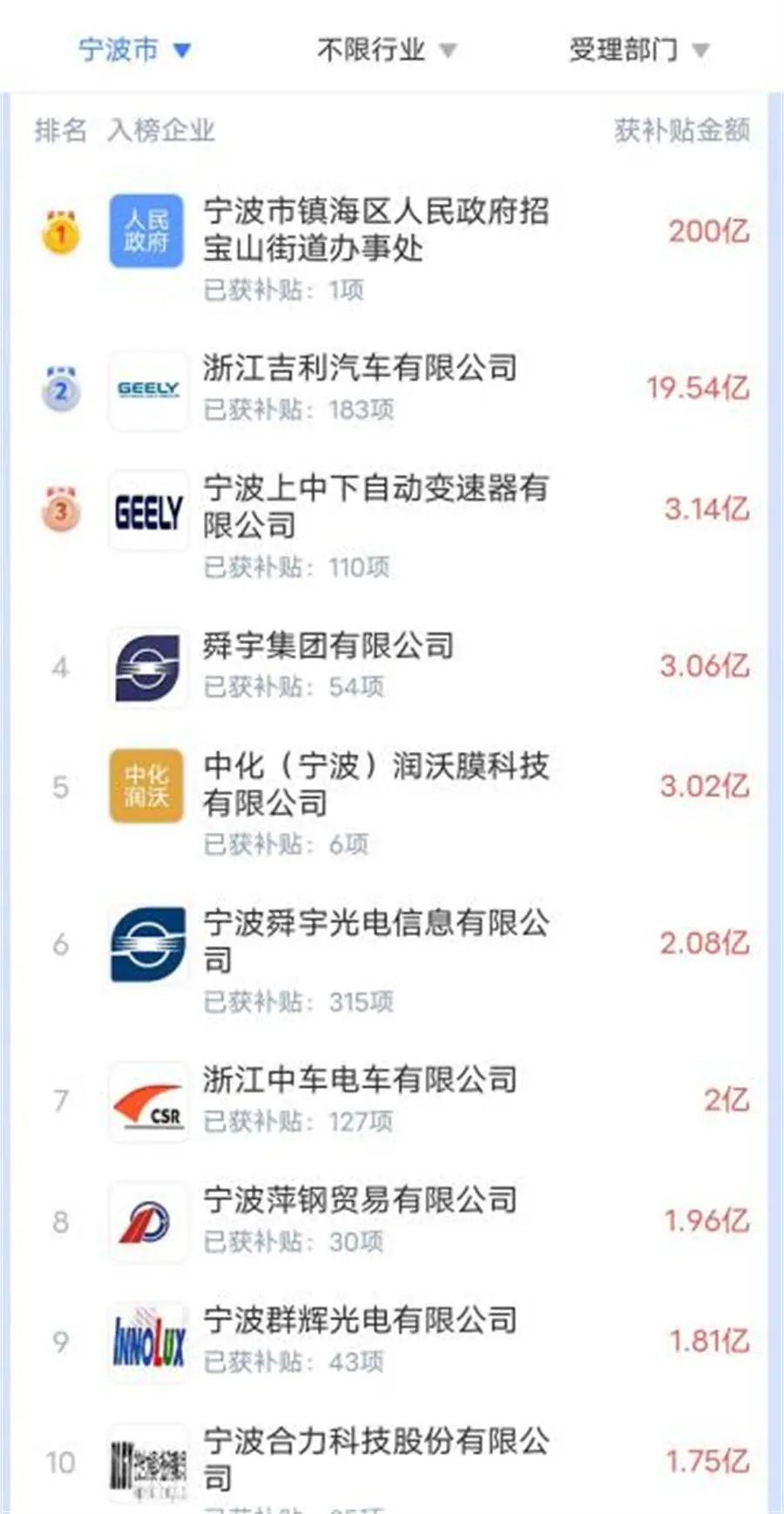View 浙江吉利汽车有限公司 subsidy details

click(360, 368)
